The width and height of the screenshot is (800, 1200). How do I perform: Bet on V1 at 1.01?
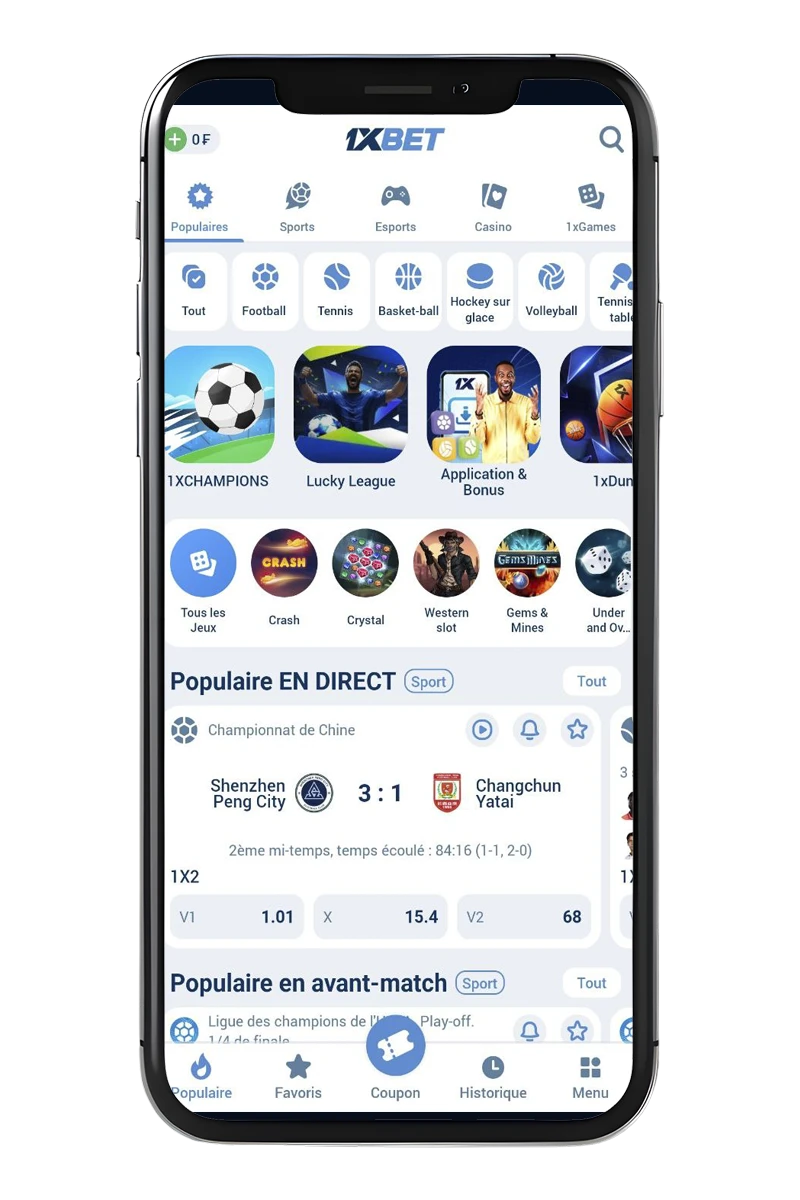point(237,917)
